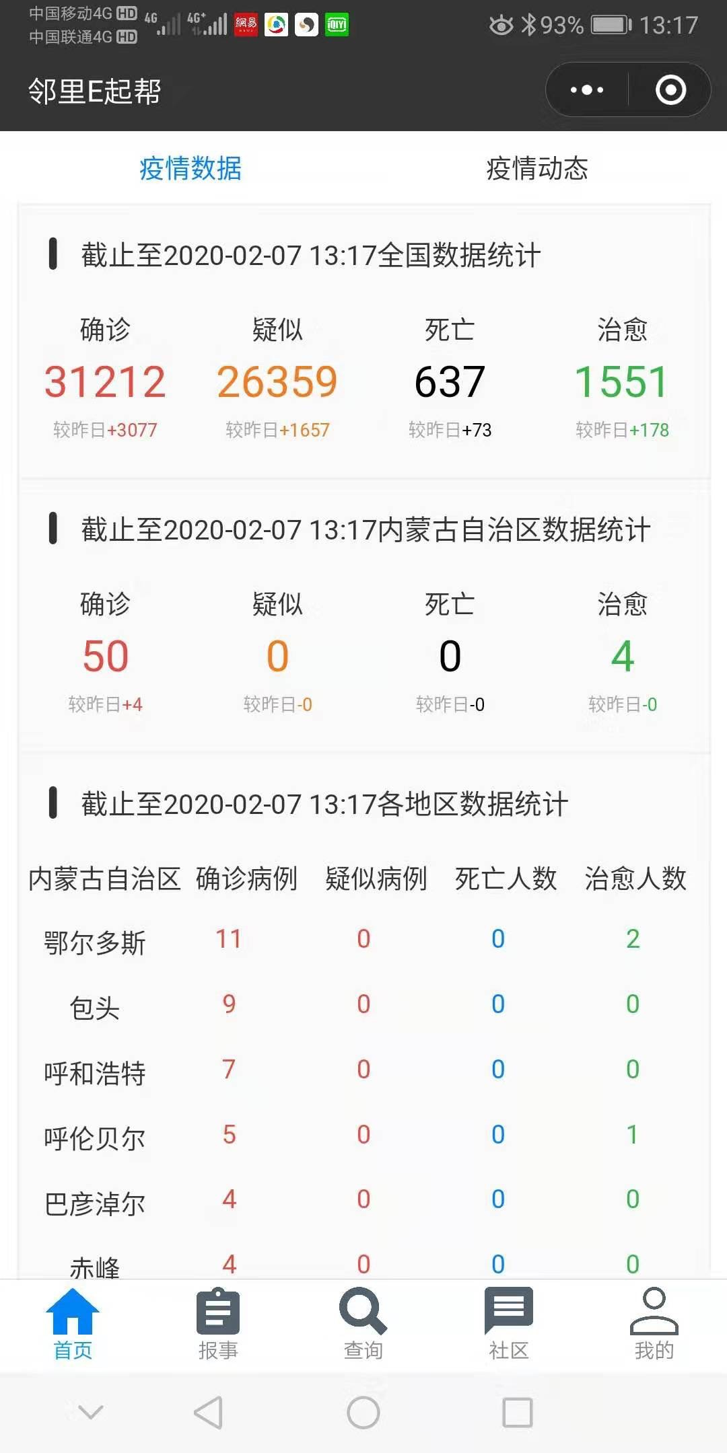Switch to the 疫情动态 tab

(537, 168)
